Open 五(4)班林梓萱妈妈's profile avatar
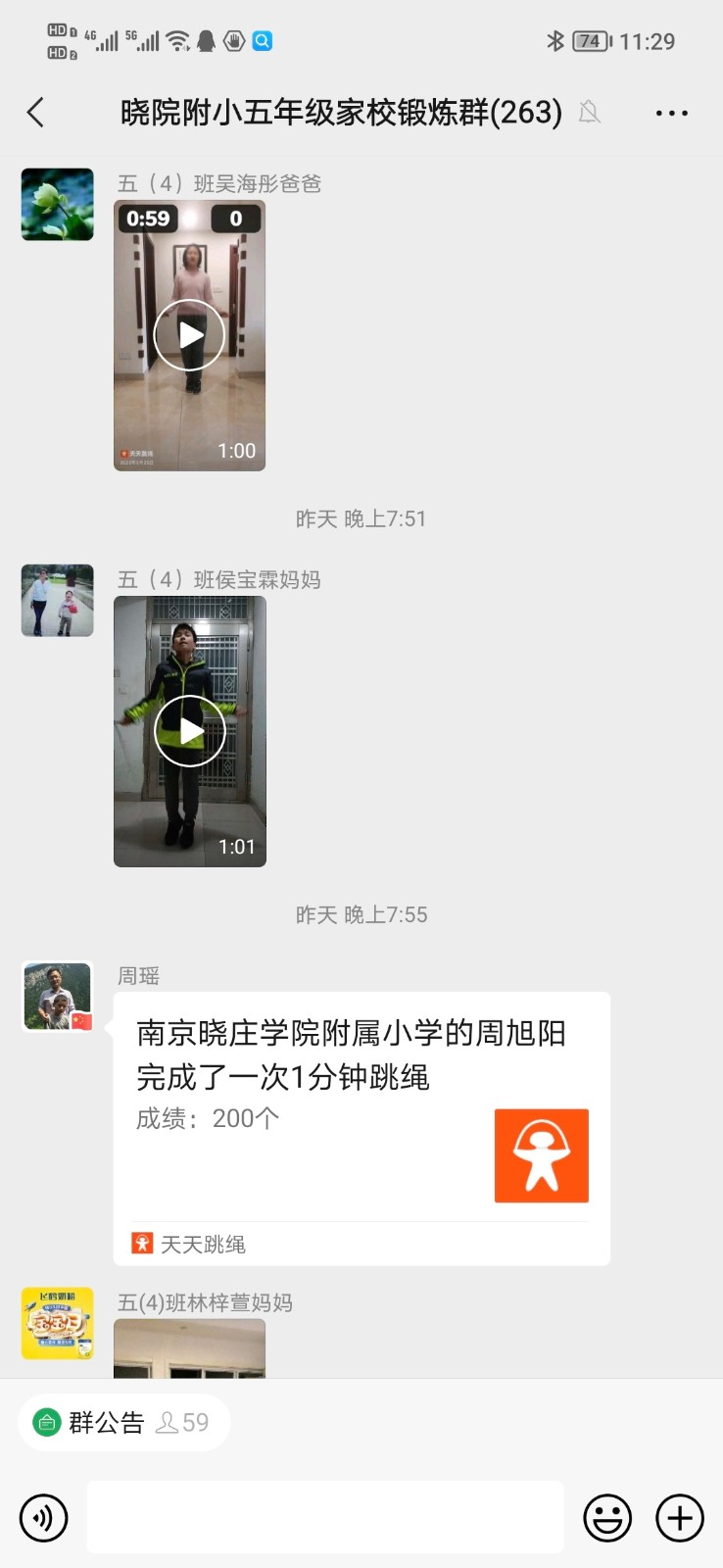The width and height of the screenshot is (723, 1568). (x=58, y=1323)
